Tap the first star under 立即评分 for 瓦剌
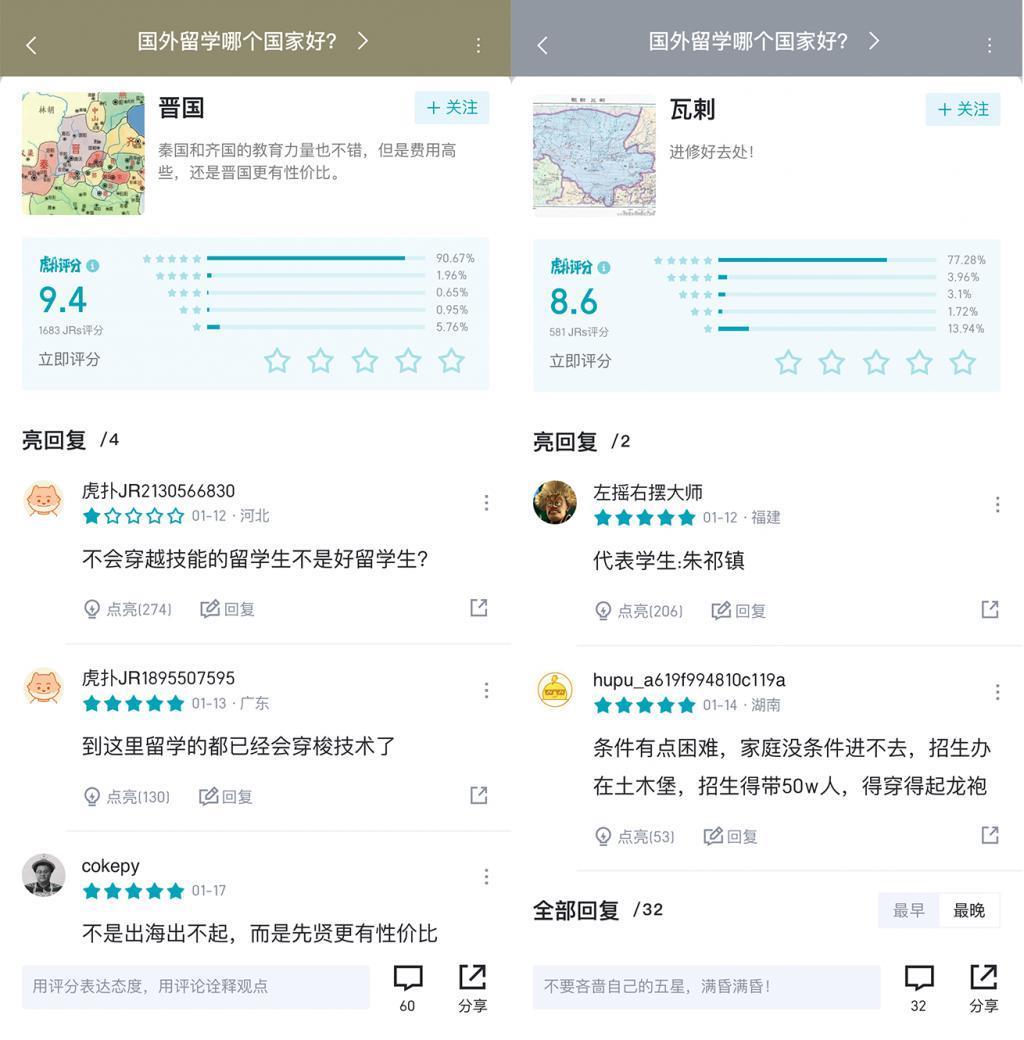1024x1040 pixels. pos(788,362)
